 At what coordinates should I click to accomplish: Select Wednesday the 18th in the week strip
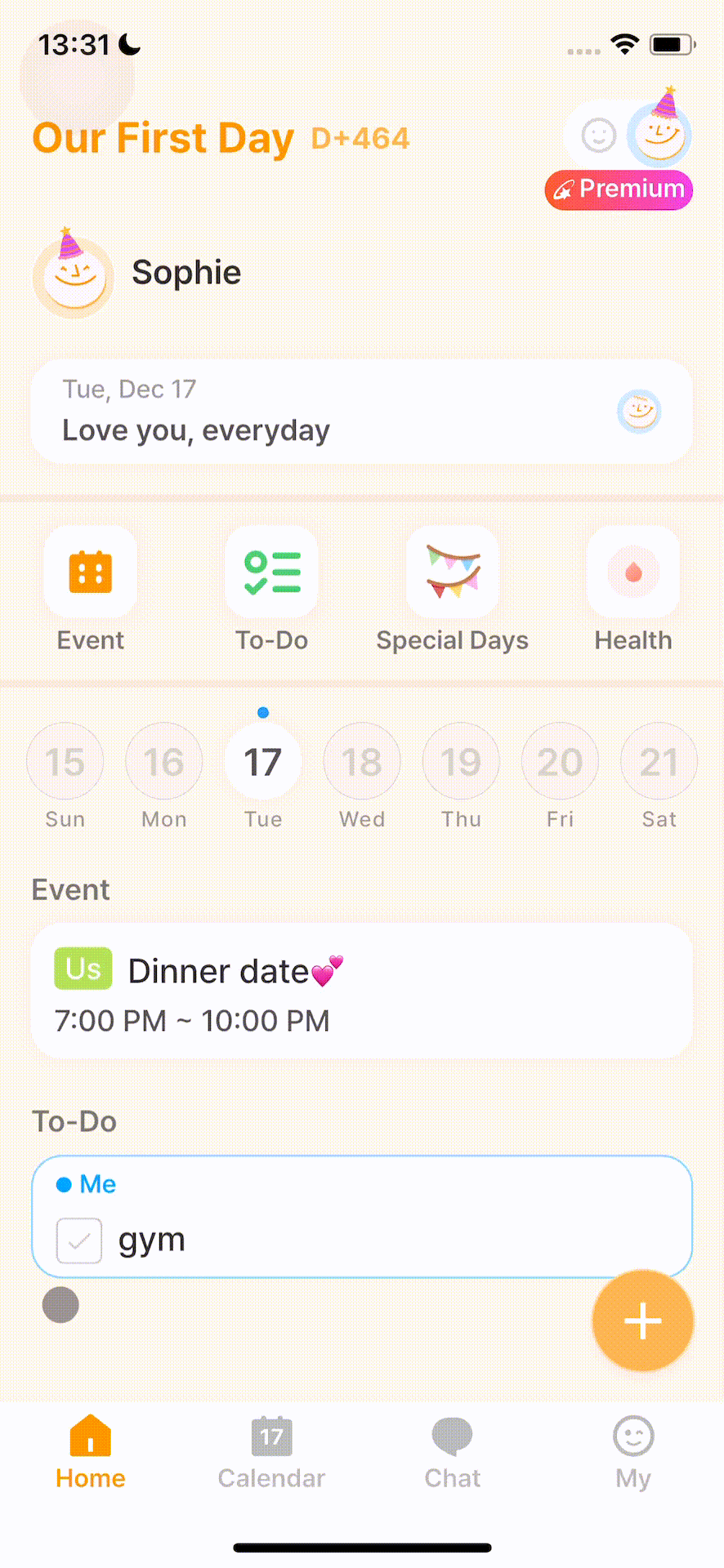(x=361, y=760)
